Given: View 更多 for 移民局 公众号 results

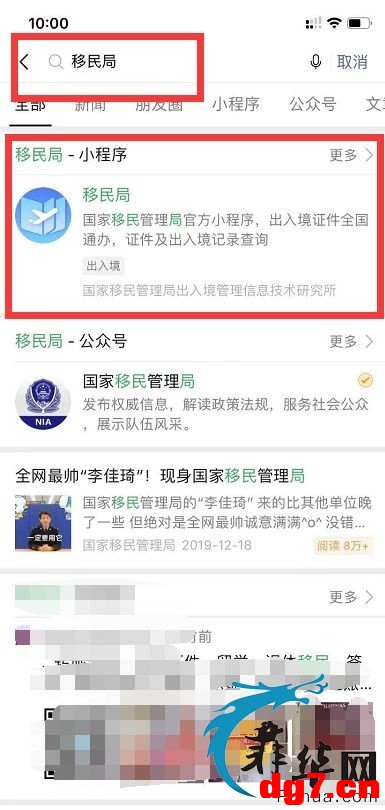Looking at the screenshot, I should [x=351, y=341].
